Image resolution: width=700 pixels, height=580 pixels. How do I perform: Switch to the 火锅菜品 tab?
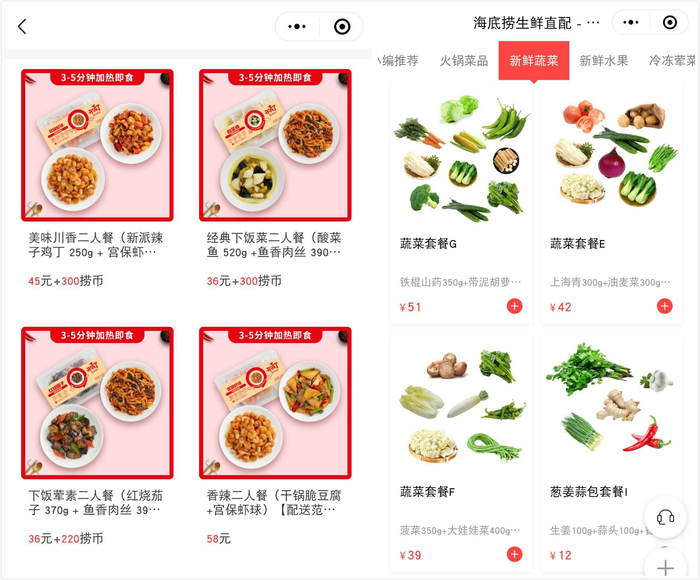point(464,61)
